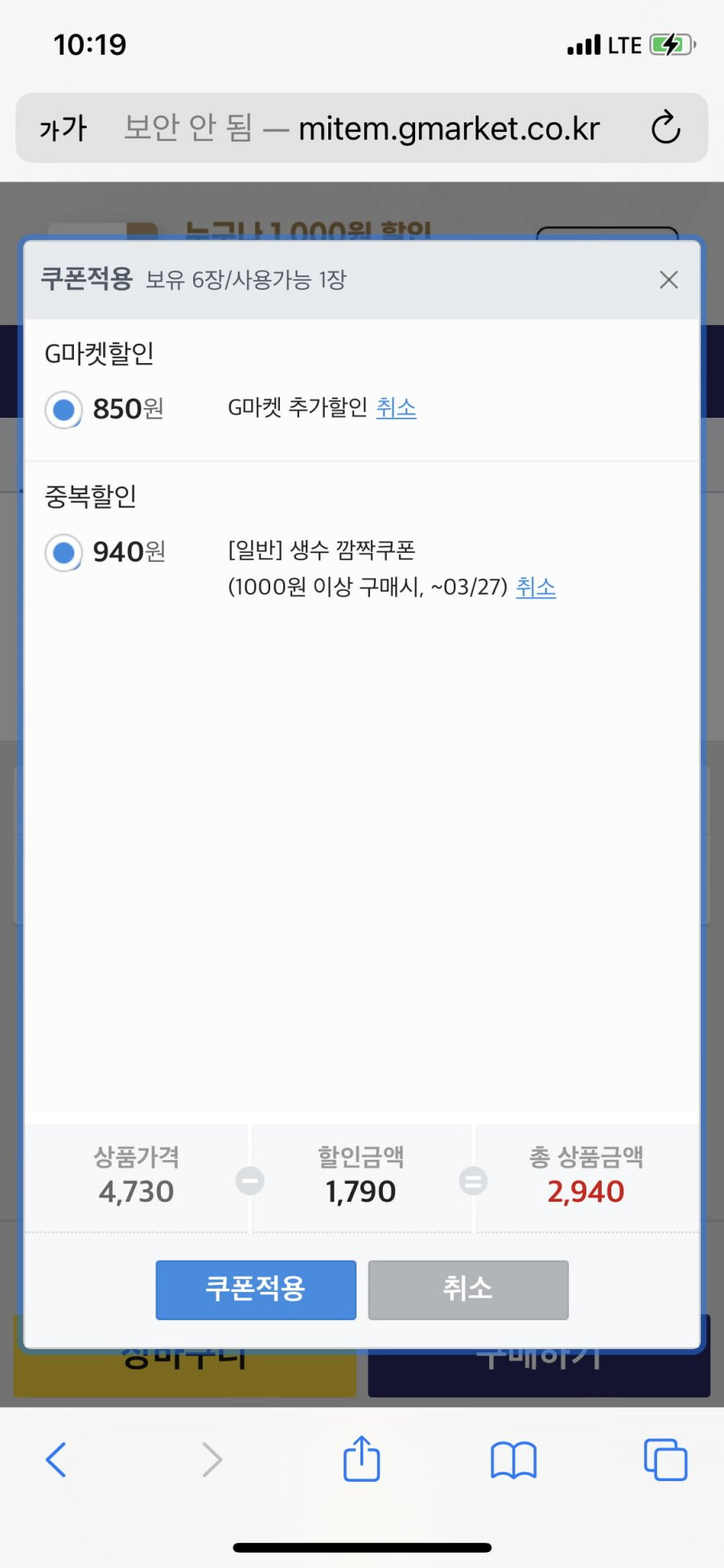Open the 가가 text size menu
This screenshot has height=1568, width=724.
(x=64, y=128)
